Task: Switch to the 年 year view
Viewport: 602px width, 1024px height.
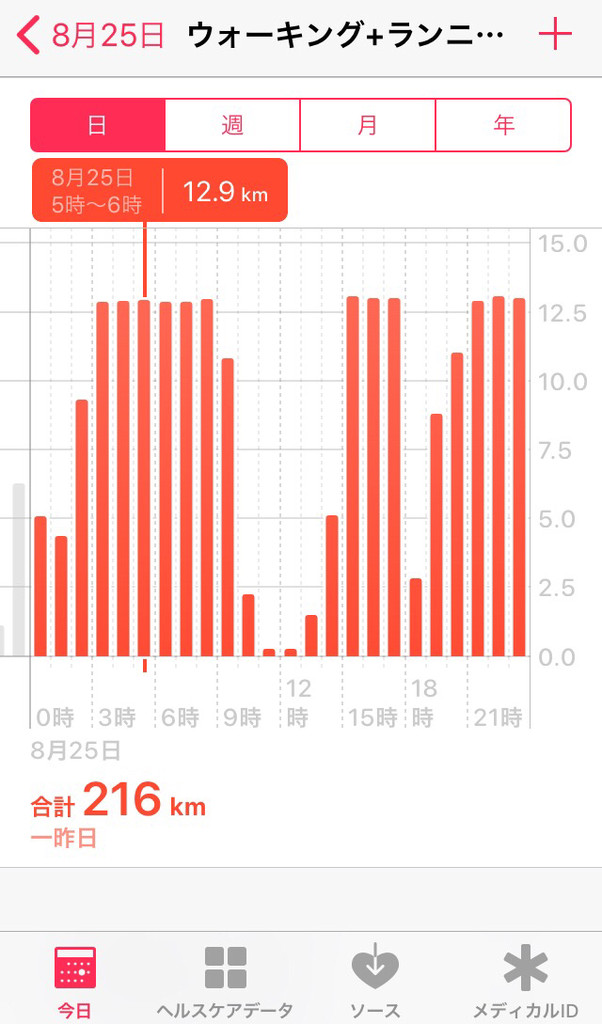Action: [x=503, y=125]
